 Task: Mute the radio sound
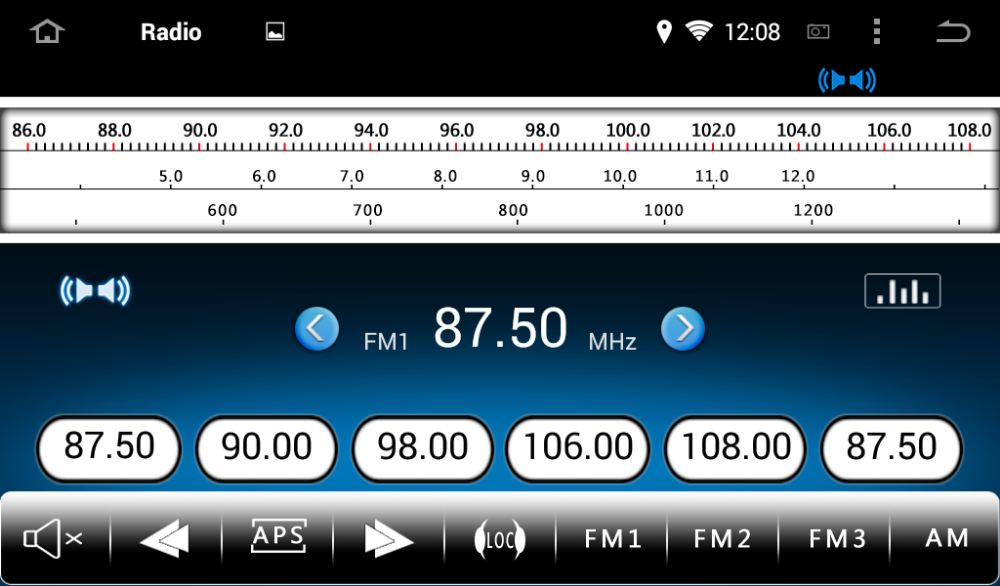(x=54, y=540)
